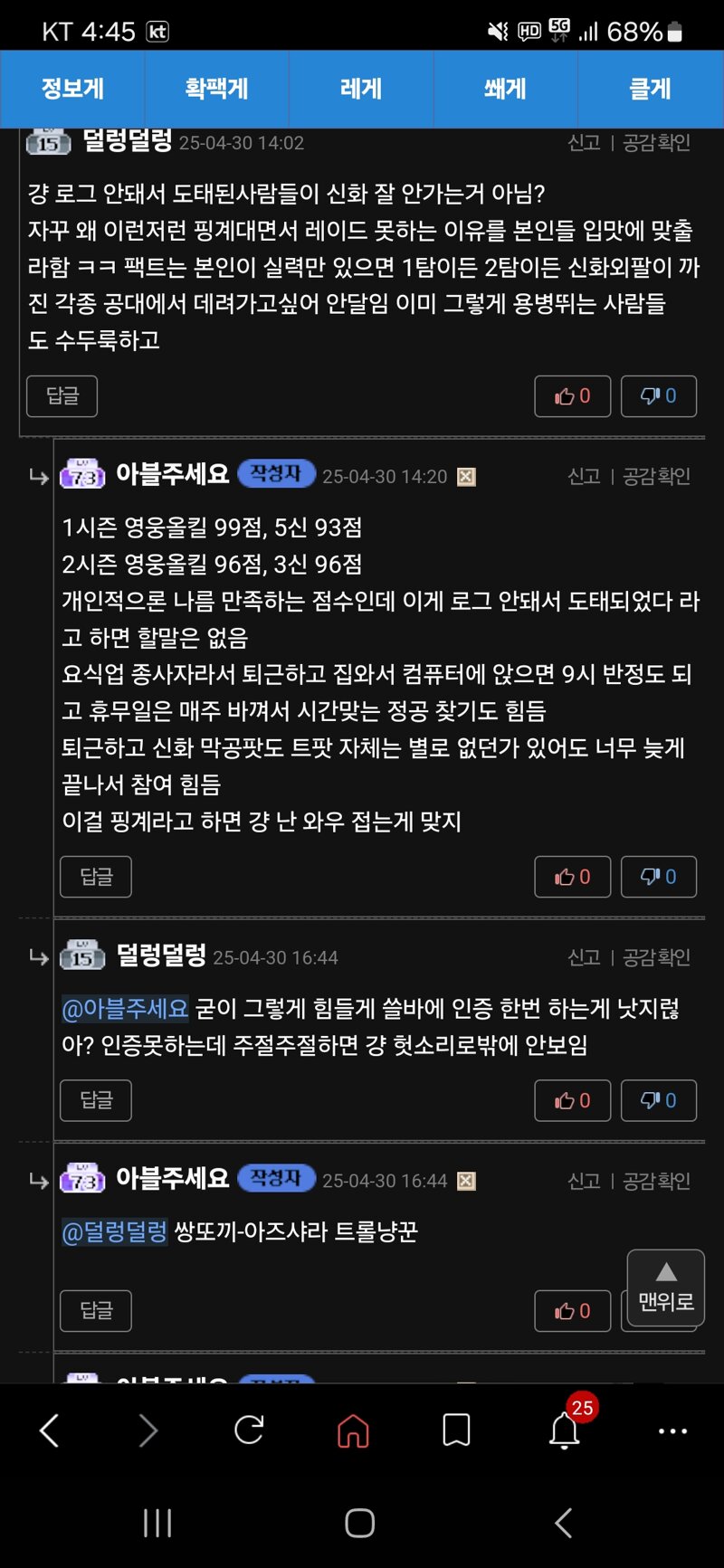Check 공감확인 on 아블주세요's 14:20 comment
724x1568 pixels.
[657, 476]
